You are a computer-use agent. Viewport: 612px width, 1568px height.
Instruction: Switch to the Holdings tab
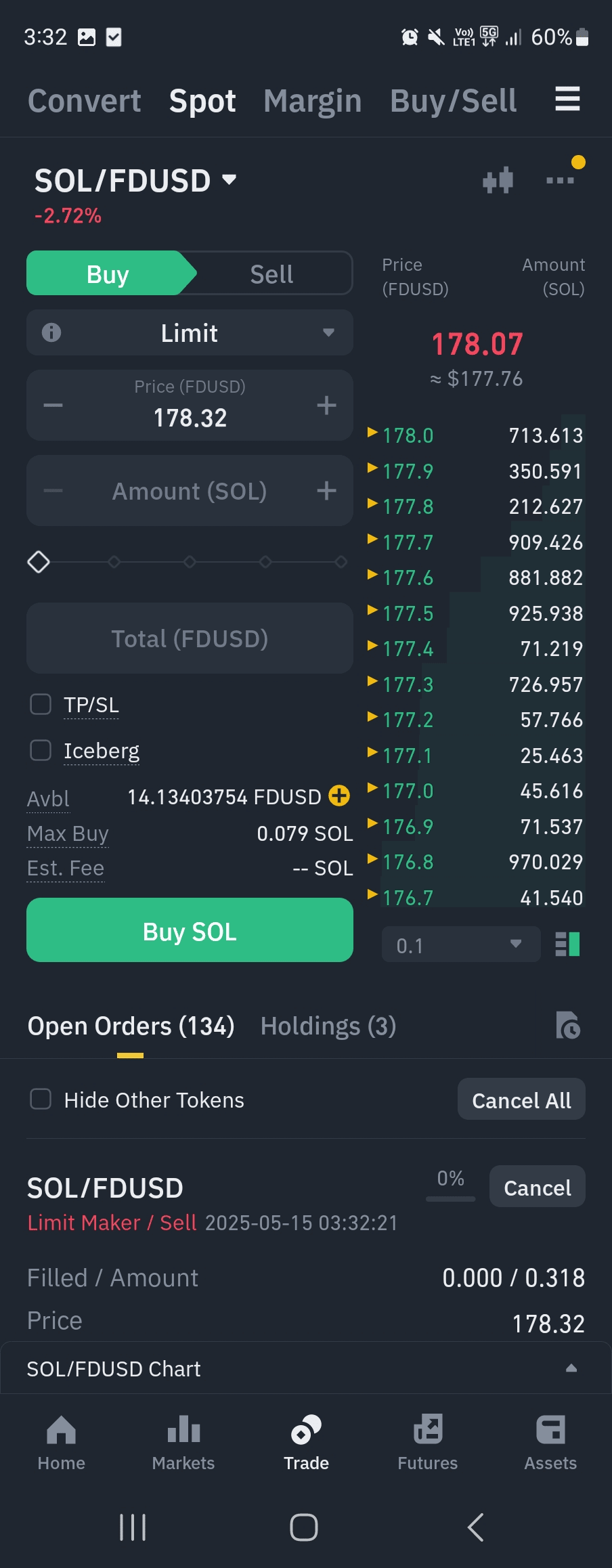(328, 1026)
